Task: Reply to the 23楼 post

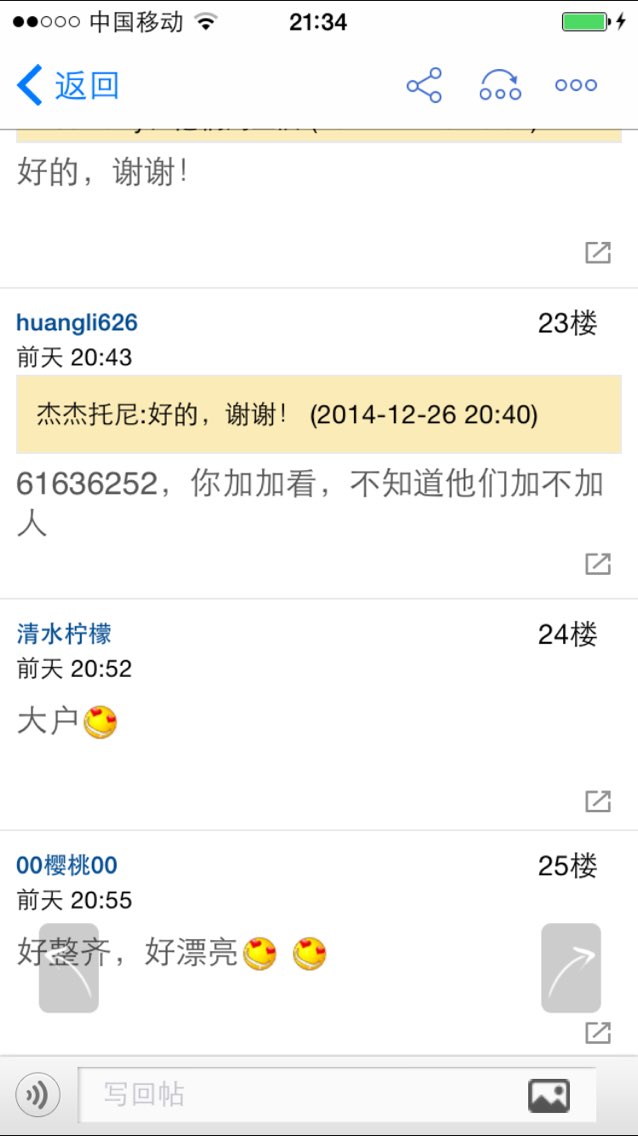Action: pos(597,564)
